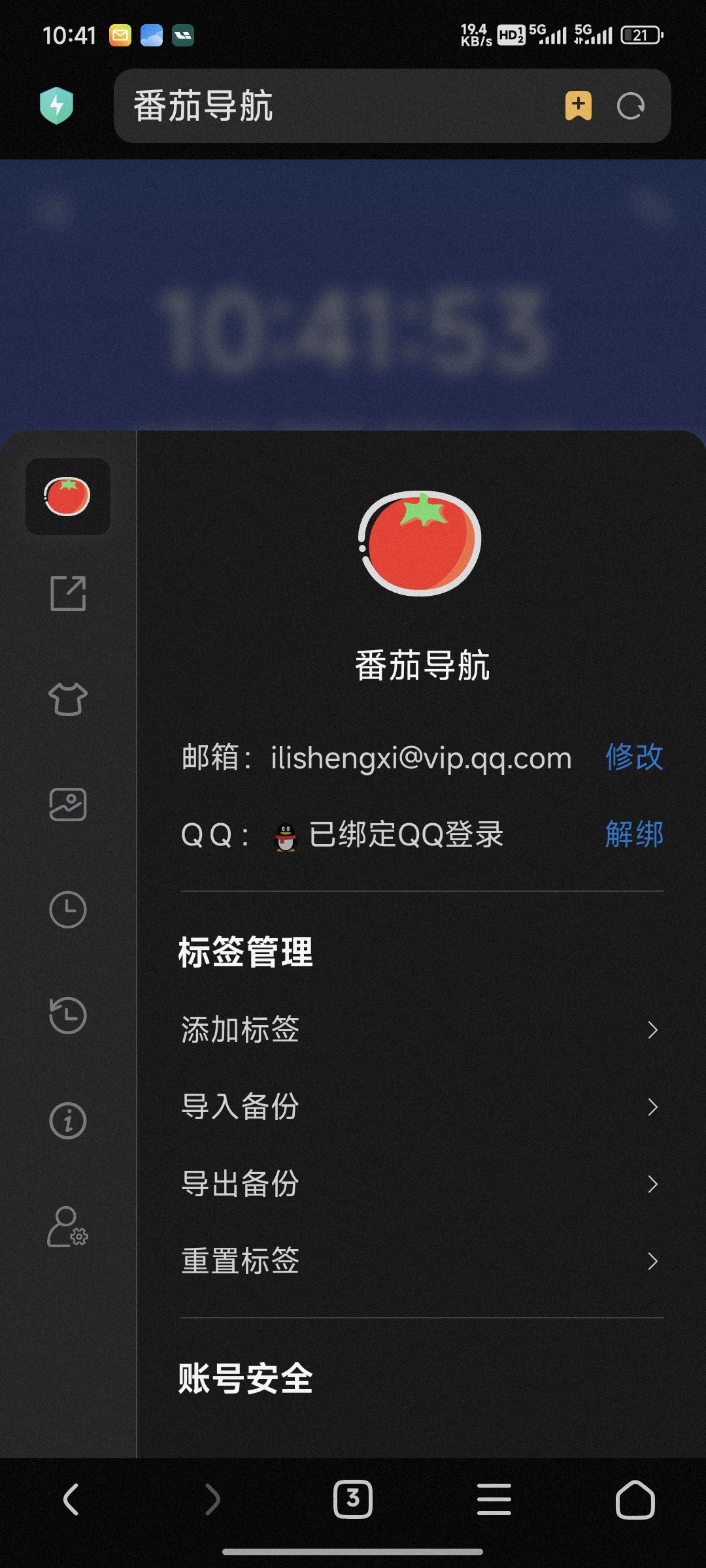Image resolution: width=706 pixels, height=1568 pixels.
Task: Tap the shield security icon
Action: tap(56, 105)
